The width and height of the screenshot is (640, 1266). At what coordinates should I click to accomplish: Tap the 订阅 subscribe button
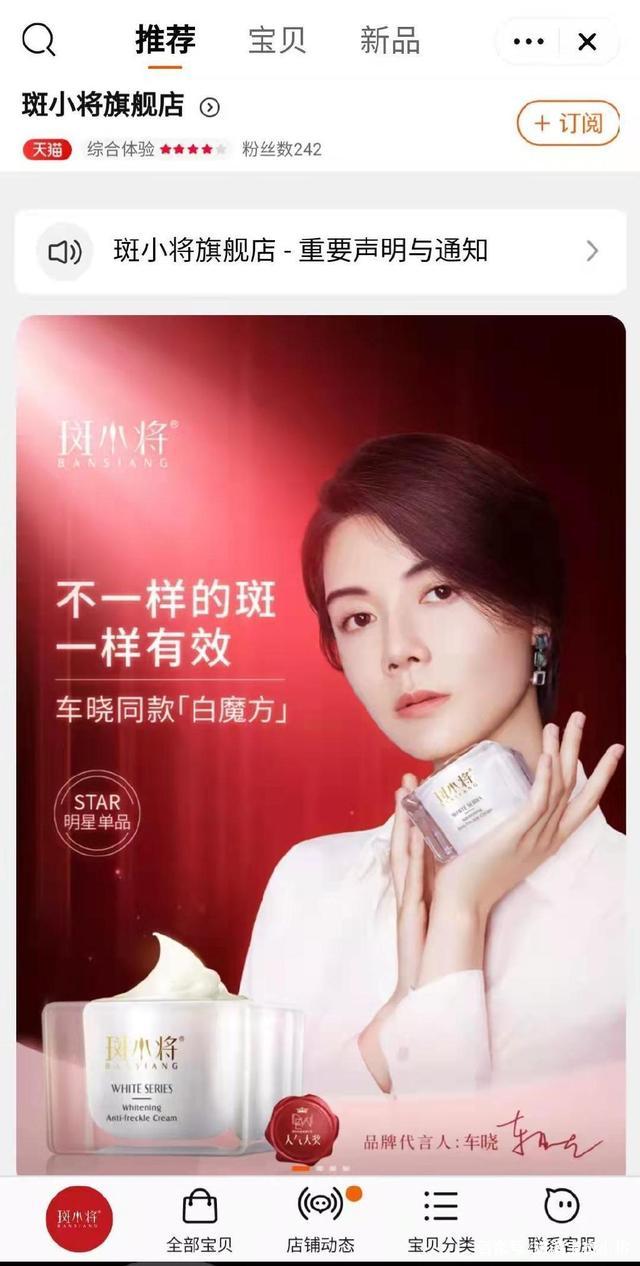569,124
